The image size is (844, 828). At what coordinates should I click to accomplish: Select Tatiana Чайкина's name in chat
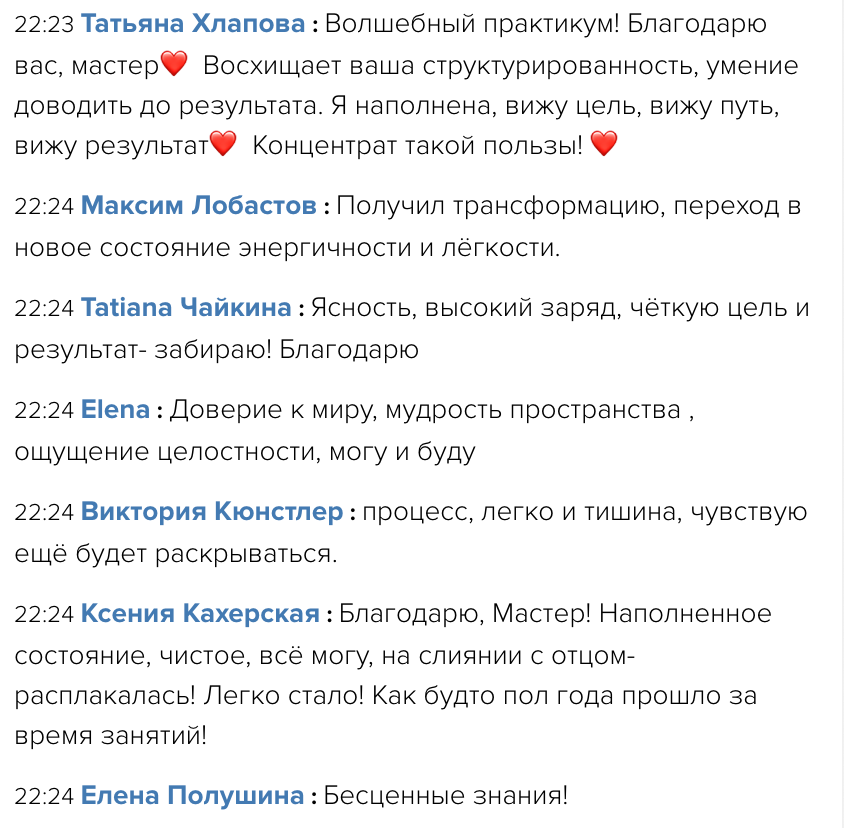[x=186, y=308]
